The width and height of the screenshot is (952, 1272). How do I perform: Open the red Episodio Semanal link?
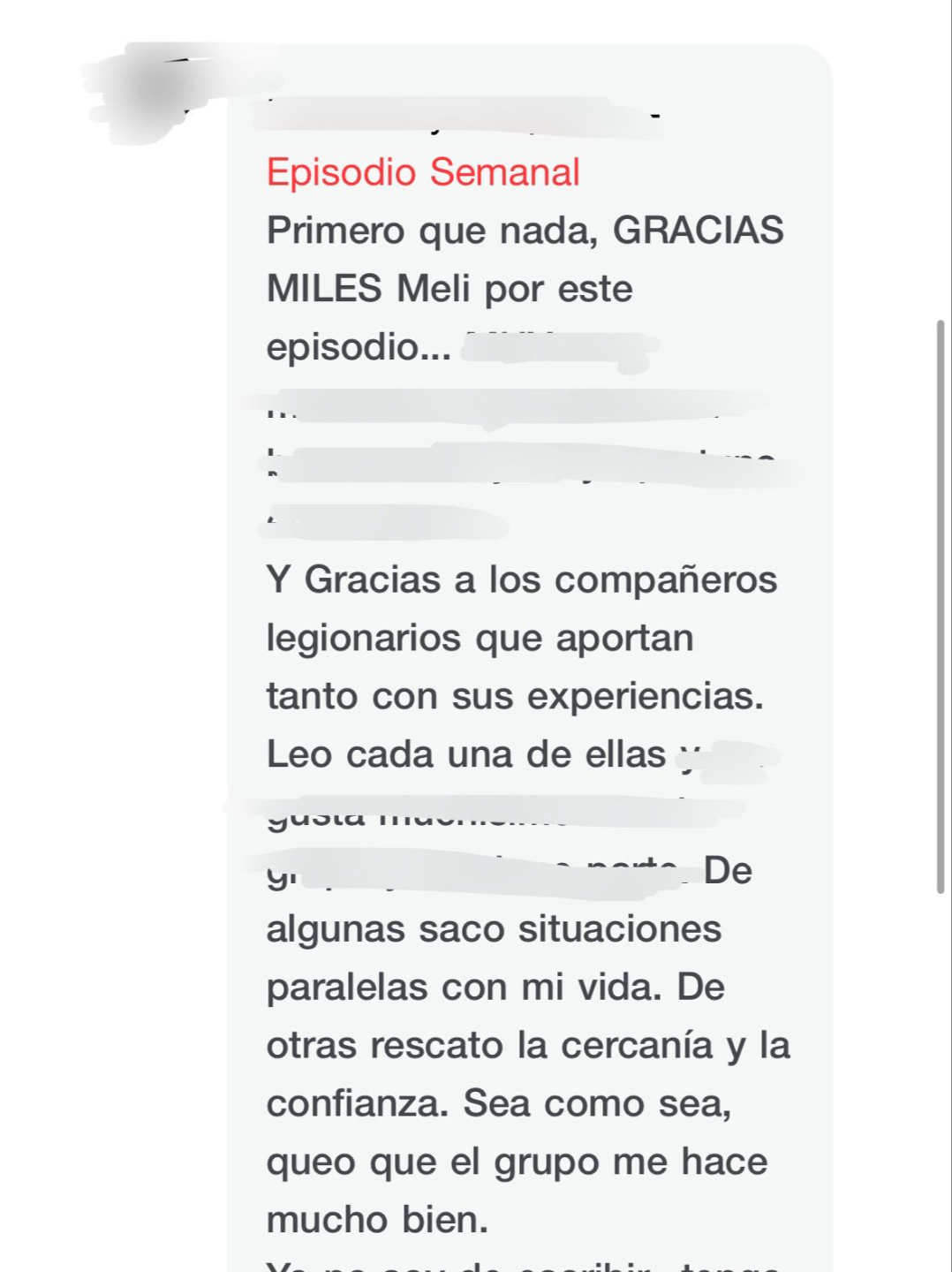click(x=423, y=172)
